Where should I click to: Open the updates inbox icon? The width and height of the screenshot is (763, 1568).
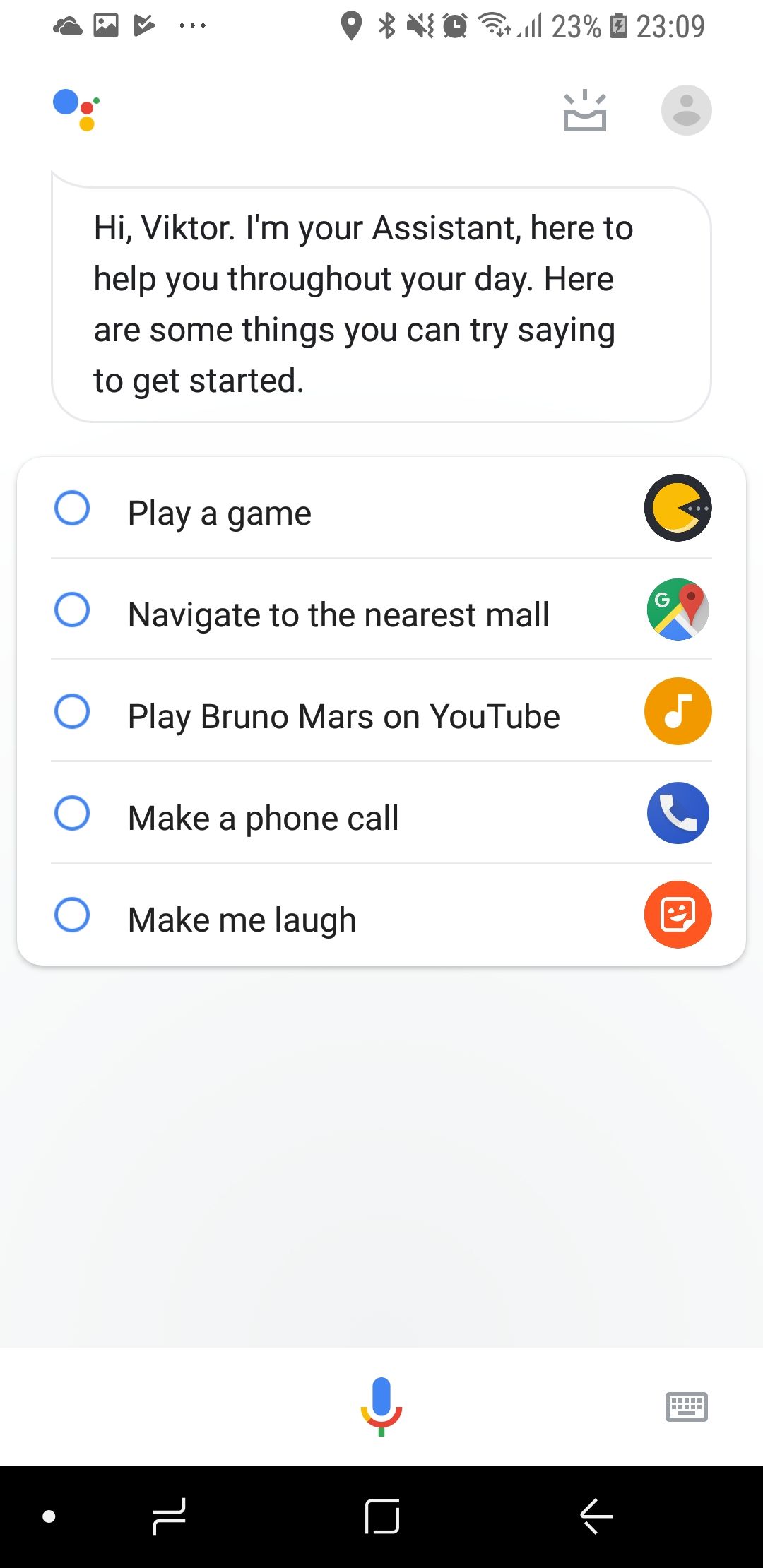(584, 110)
